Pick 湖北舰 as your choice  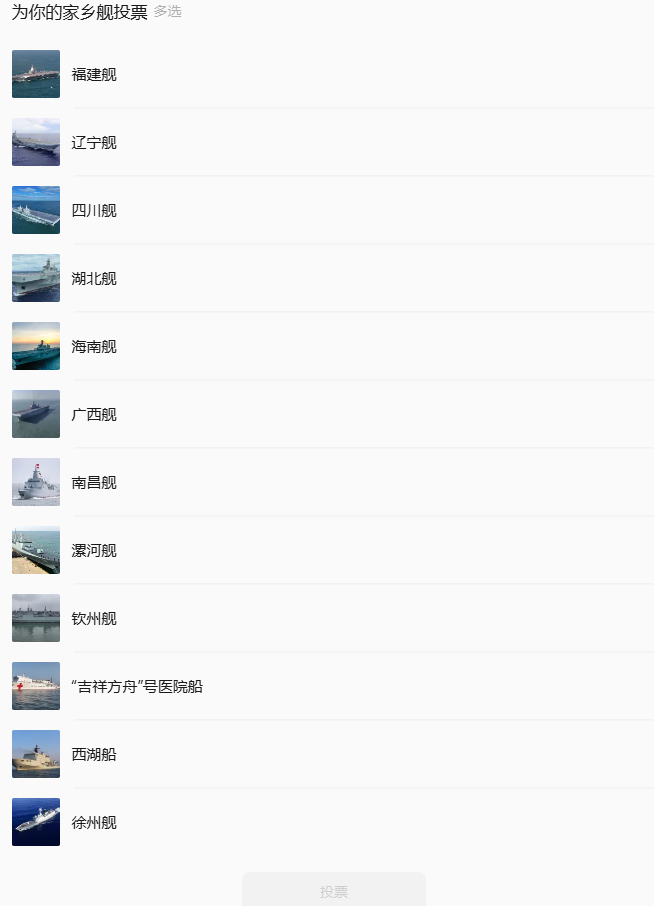94,278
